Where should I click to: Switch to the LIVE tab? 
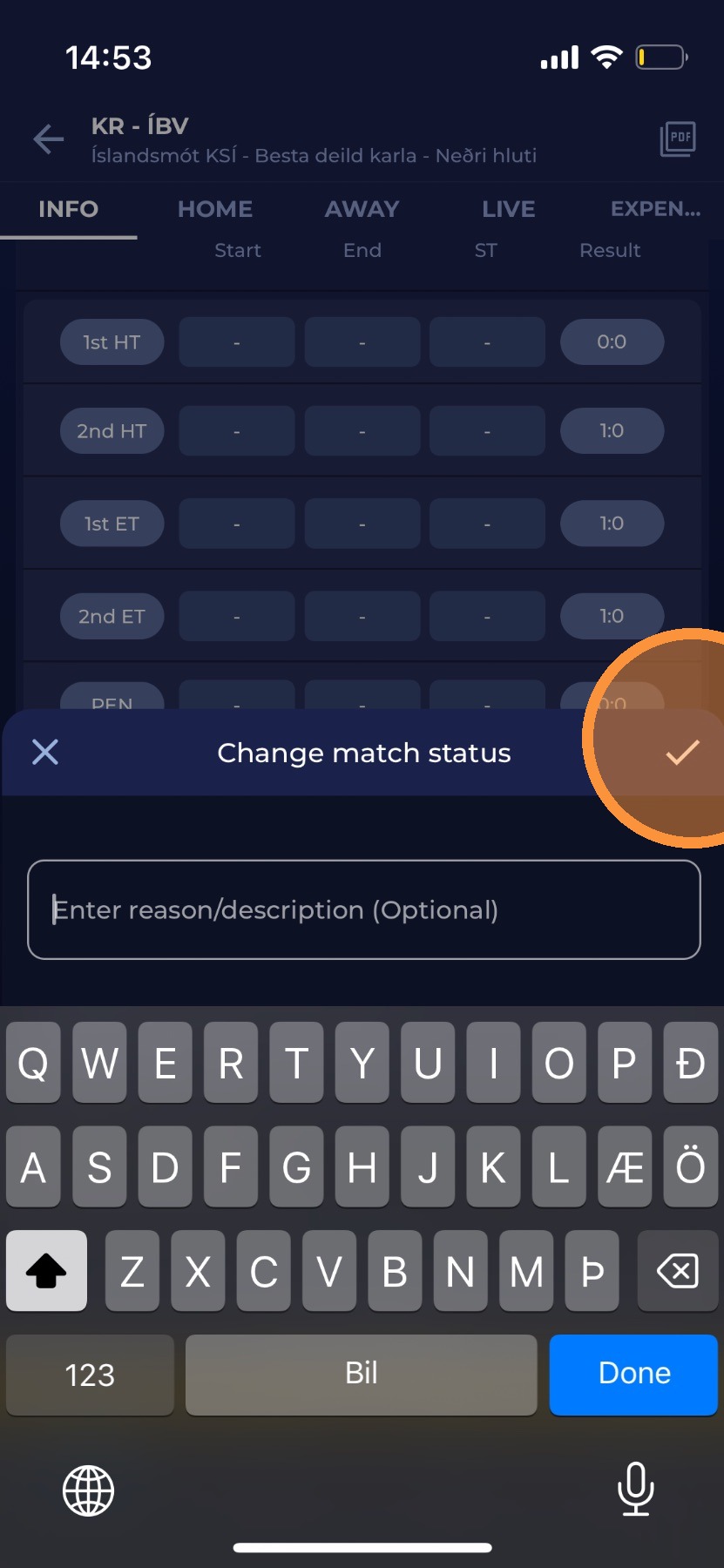508,209
